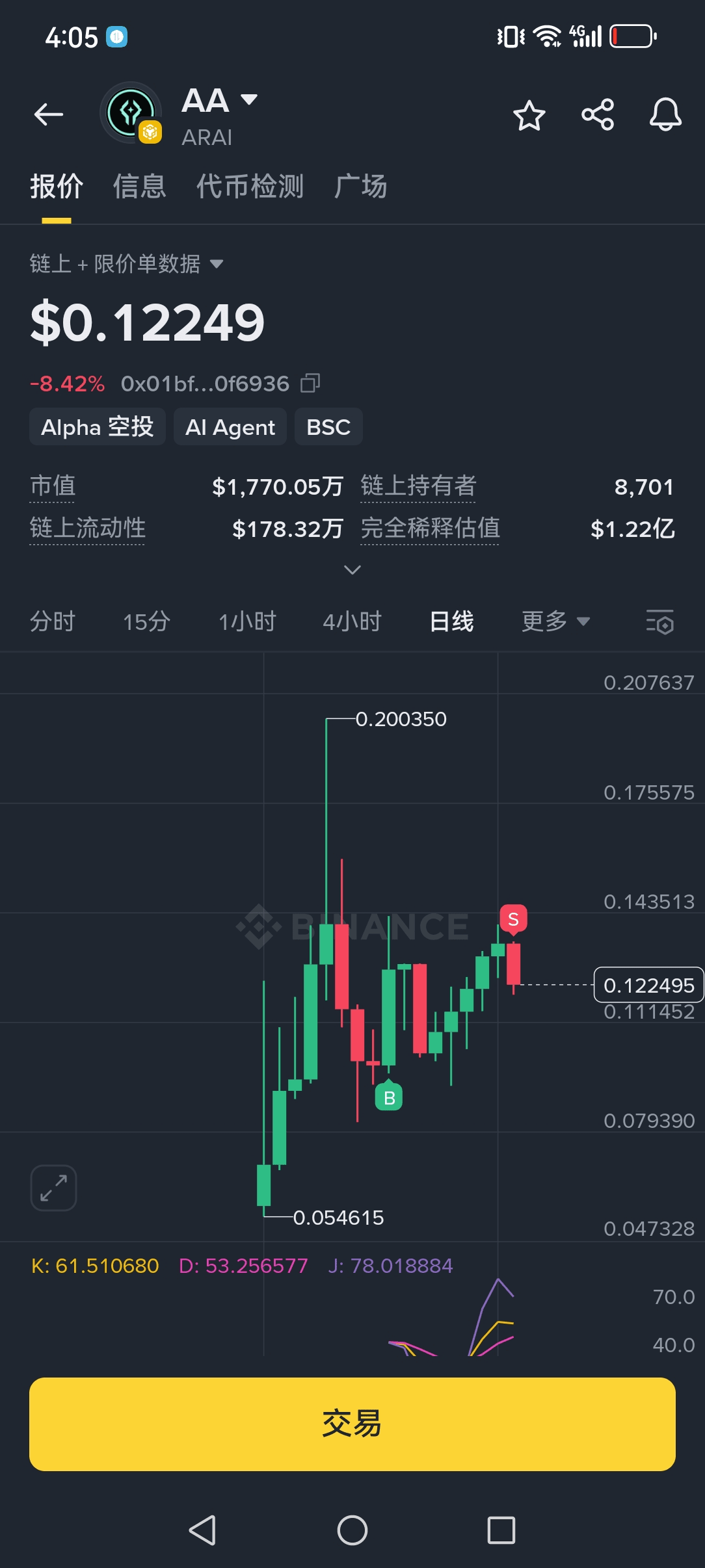Switch to the 代币检测 tab
The width and height of the screenshot is (705, 1568).
click(250, 187)
